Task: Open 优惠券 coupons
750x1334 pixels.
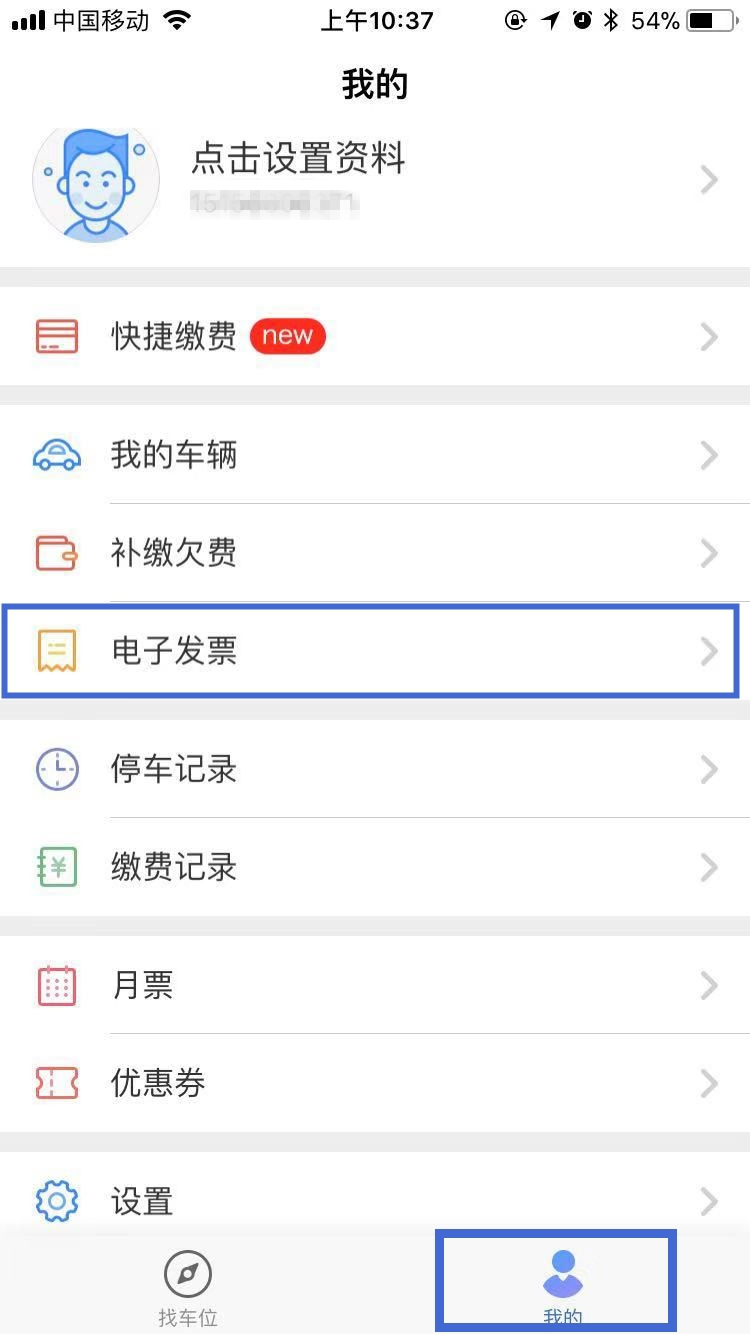Action: (375, 1083)
